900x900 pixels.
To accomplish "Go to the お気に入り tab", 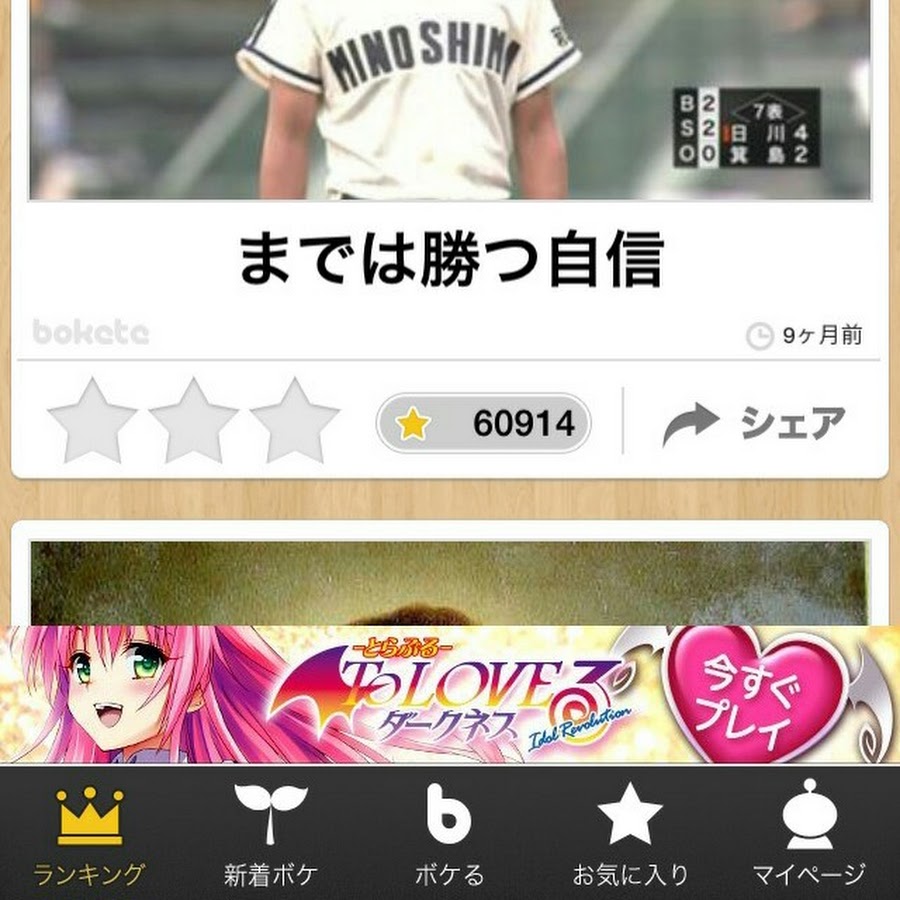I will 629,834.
